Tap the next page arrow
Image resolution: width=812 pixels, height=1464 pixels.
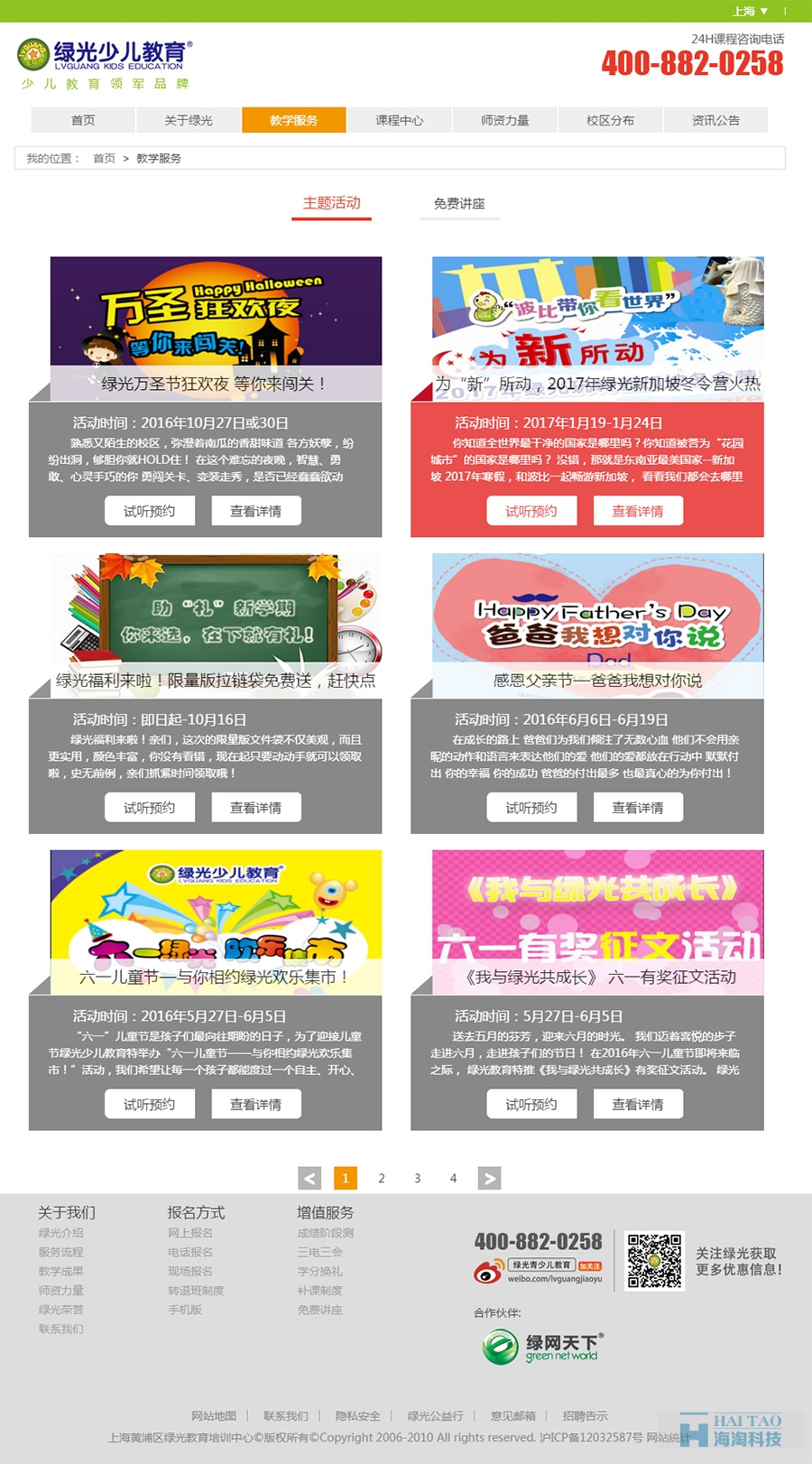[489, 1178]
